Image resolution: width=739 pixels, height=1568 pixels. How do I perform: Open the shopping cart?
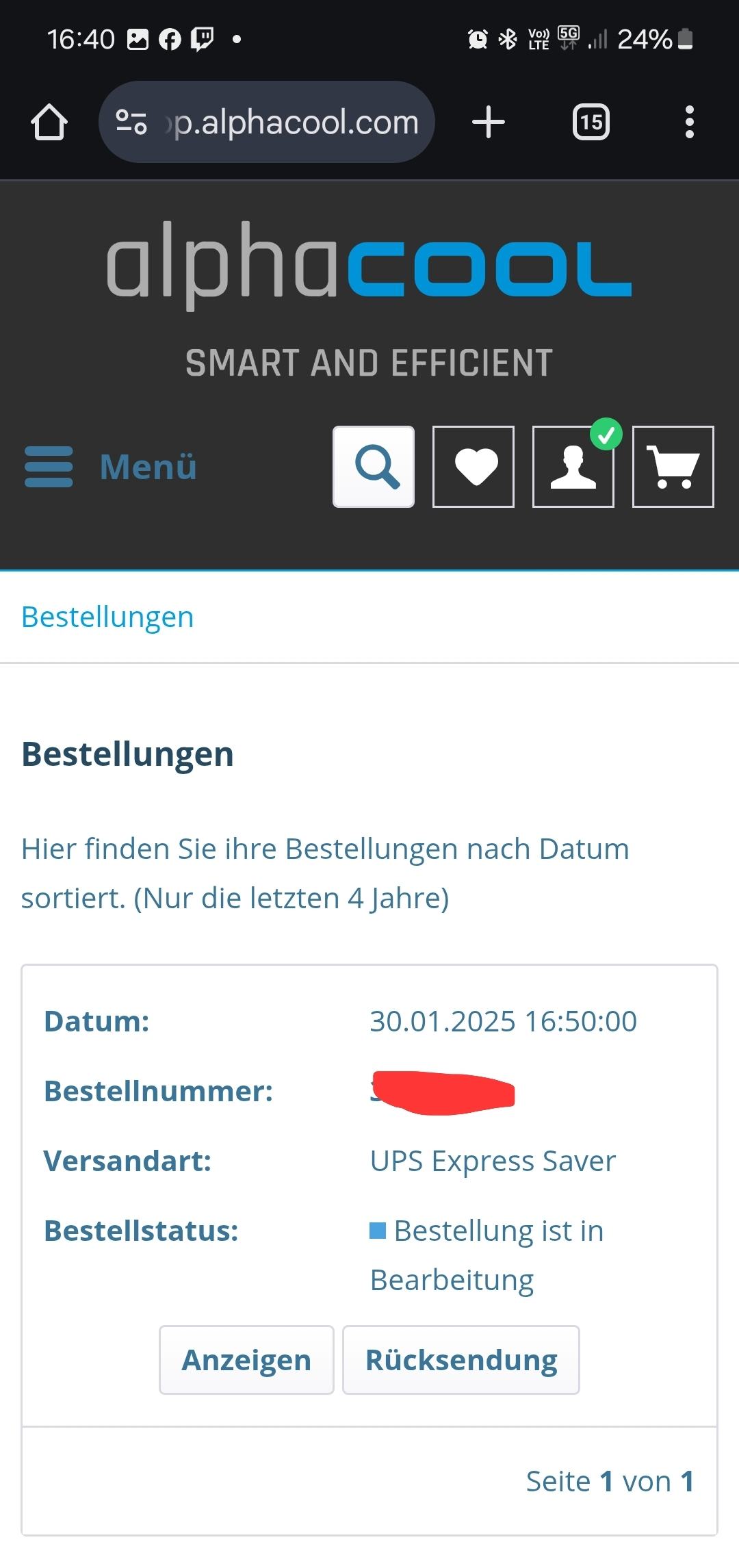click(673, 467)
